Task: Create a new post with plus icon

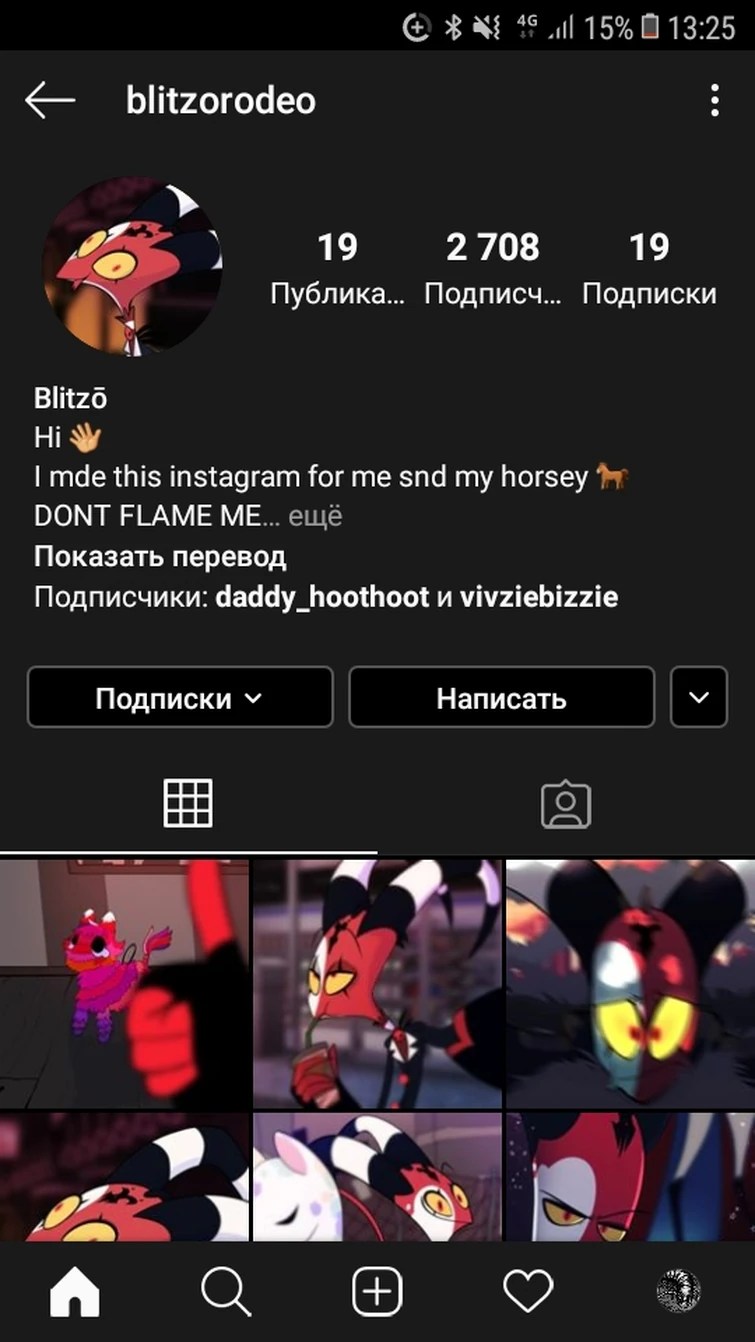Action: pos(377,1293)
